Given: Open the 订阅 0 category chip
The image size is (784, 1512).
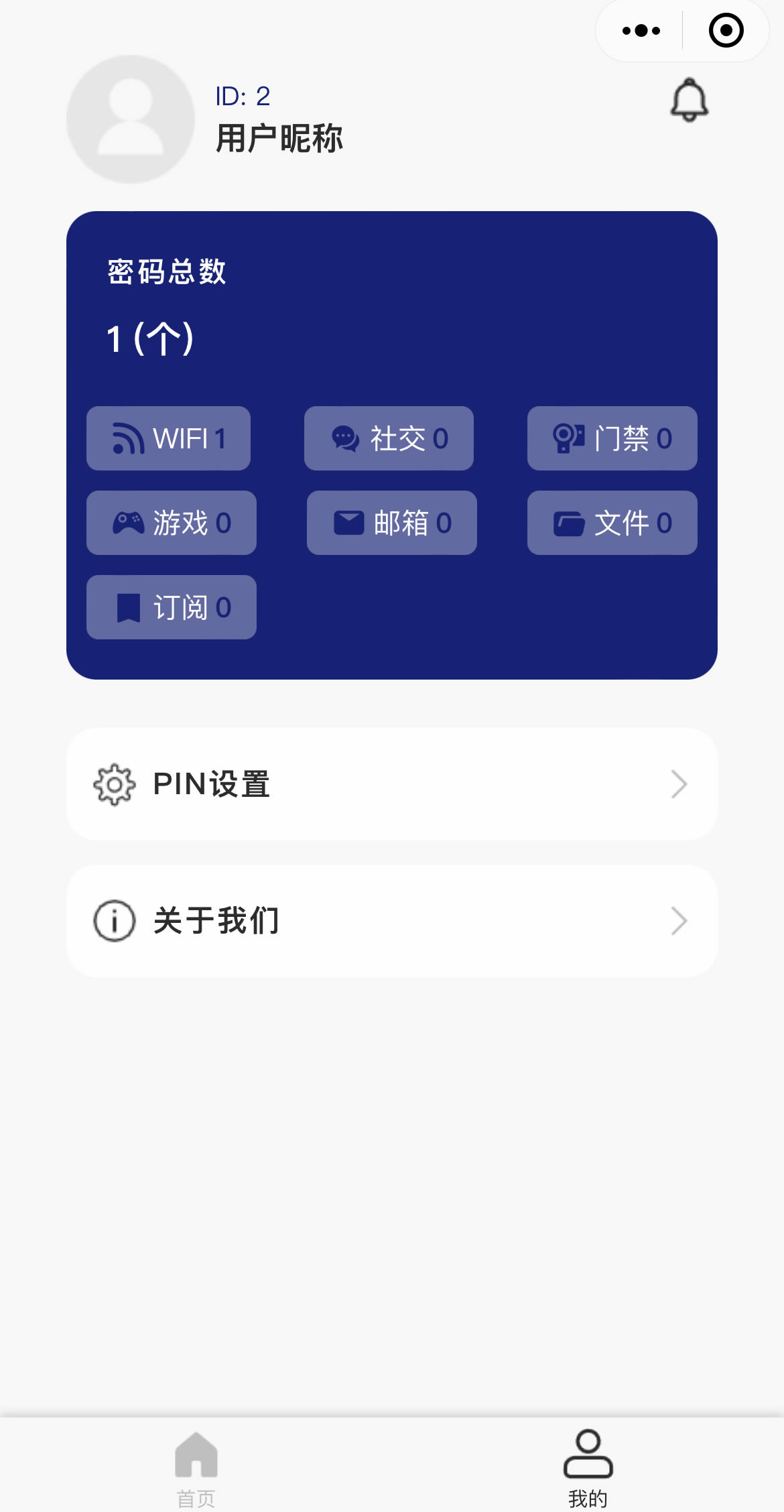Looking at the screenshot, I should click(x=172, y=607).
